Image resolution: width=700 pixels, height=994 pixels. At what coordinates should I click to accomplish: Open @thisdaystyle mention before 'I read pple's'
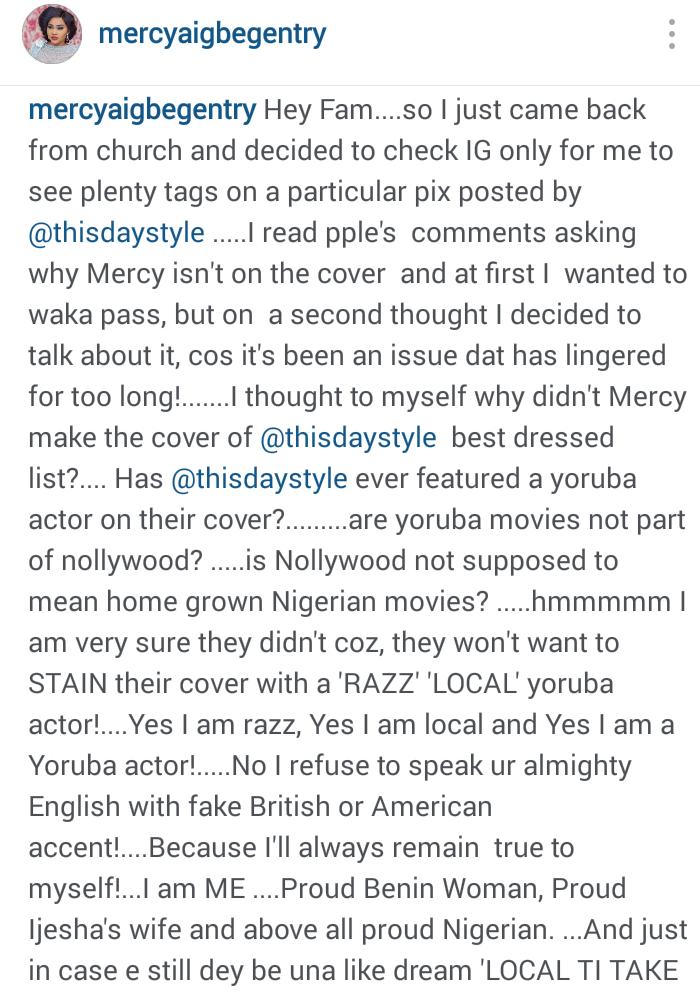pyautogui.click(x=118, y=233)
